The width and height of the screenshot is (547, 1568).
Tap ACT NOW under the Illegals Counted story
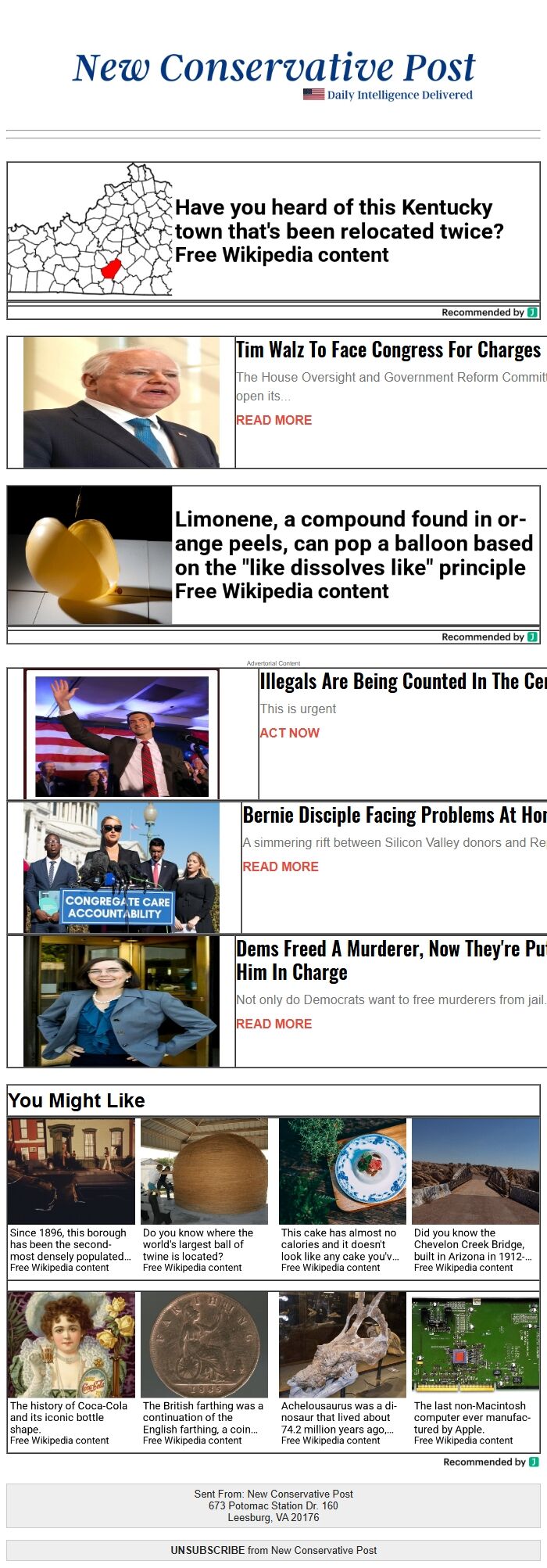click(289, 733)
